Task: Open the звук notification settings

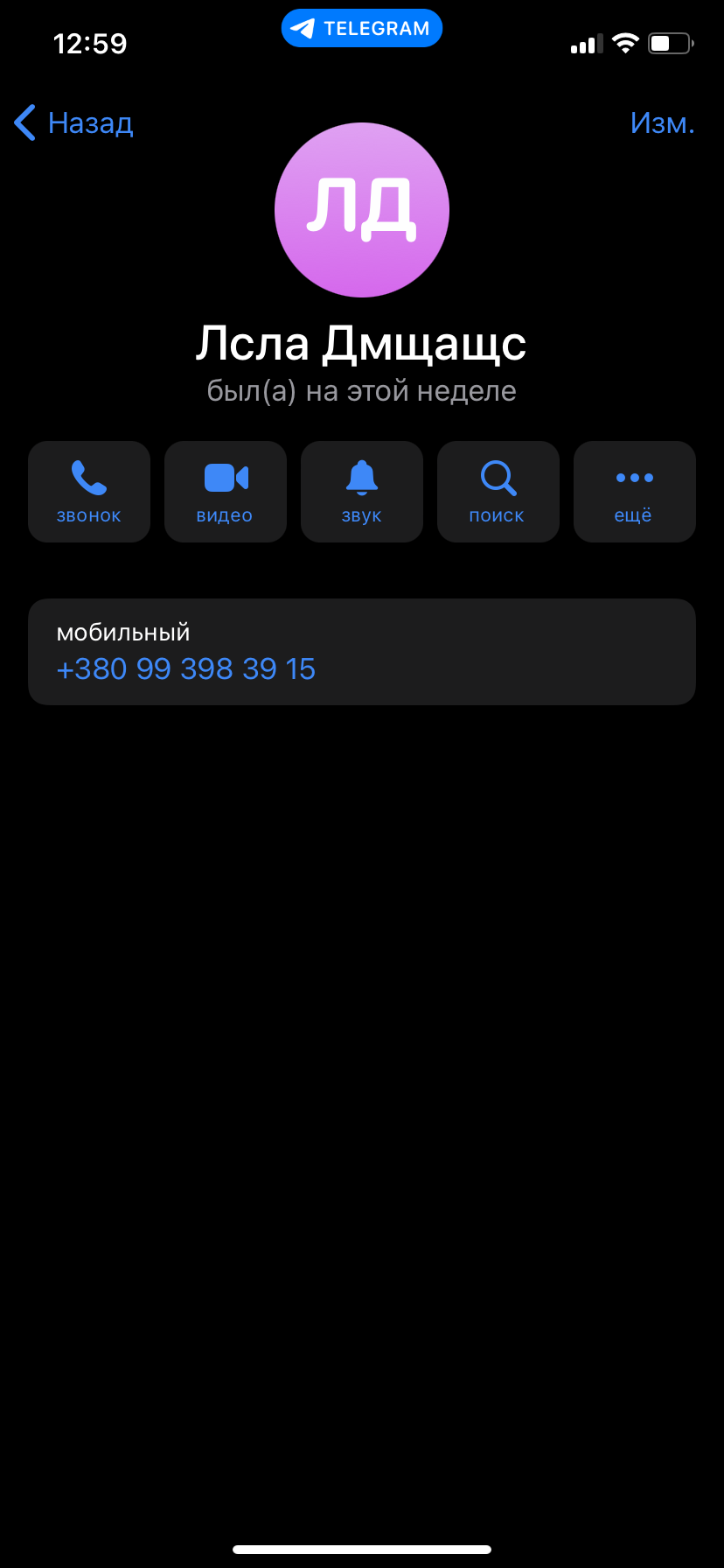Action: click(362, 492)
